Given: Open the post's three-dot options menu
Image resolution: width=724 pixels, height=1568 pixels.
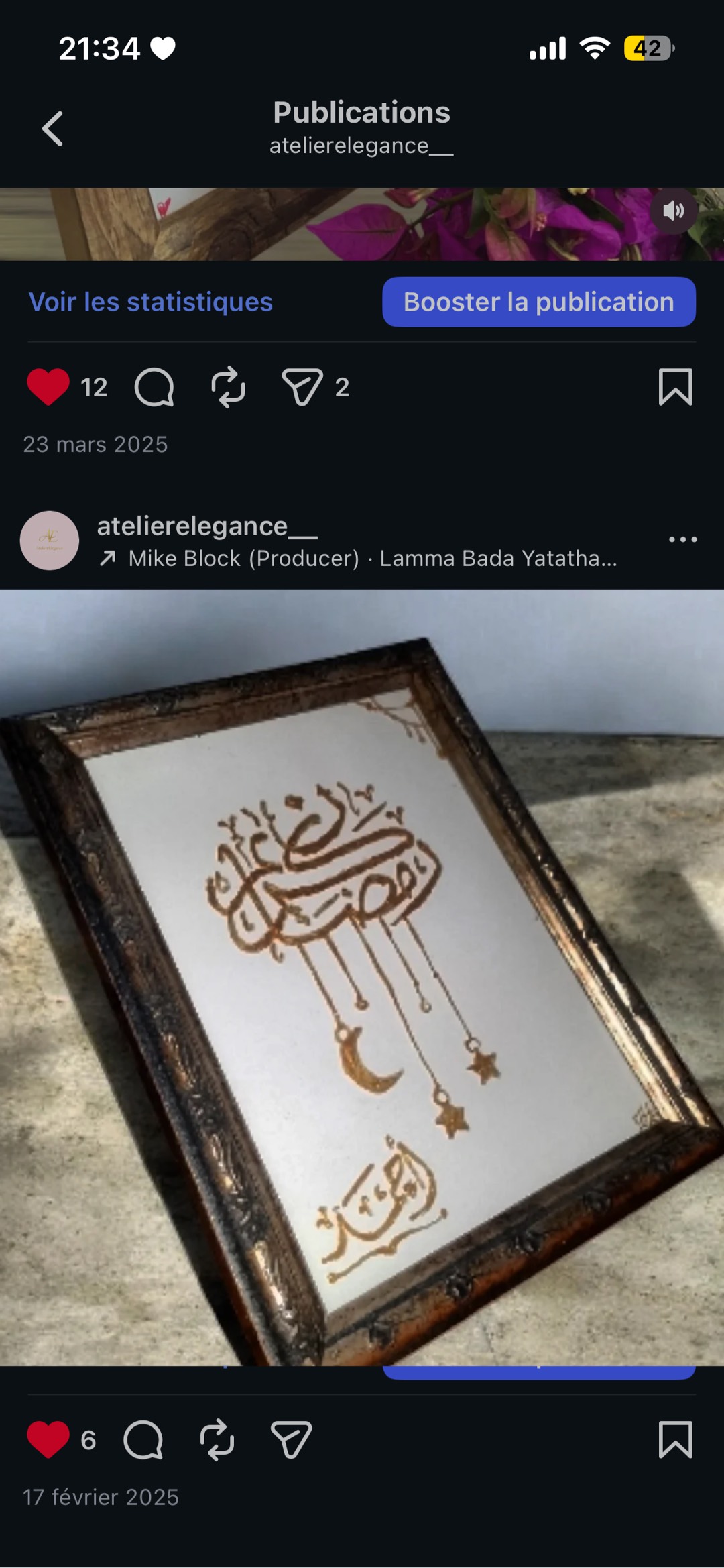Looking at the screenshot, I should 682,539.
